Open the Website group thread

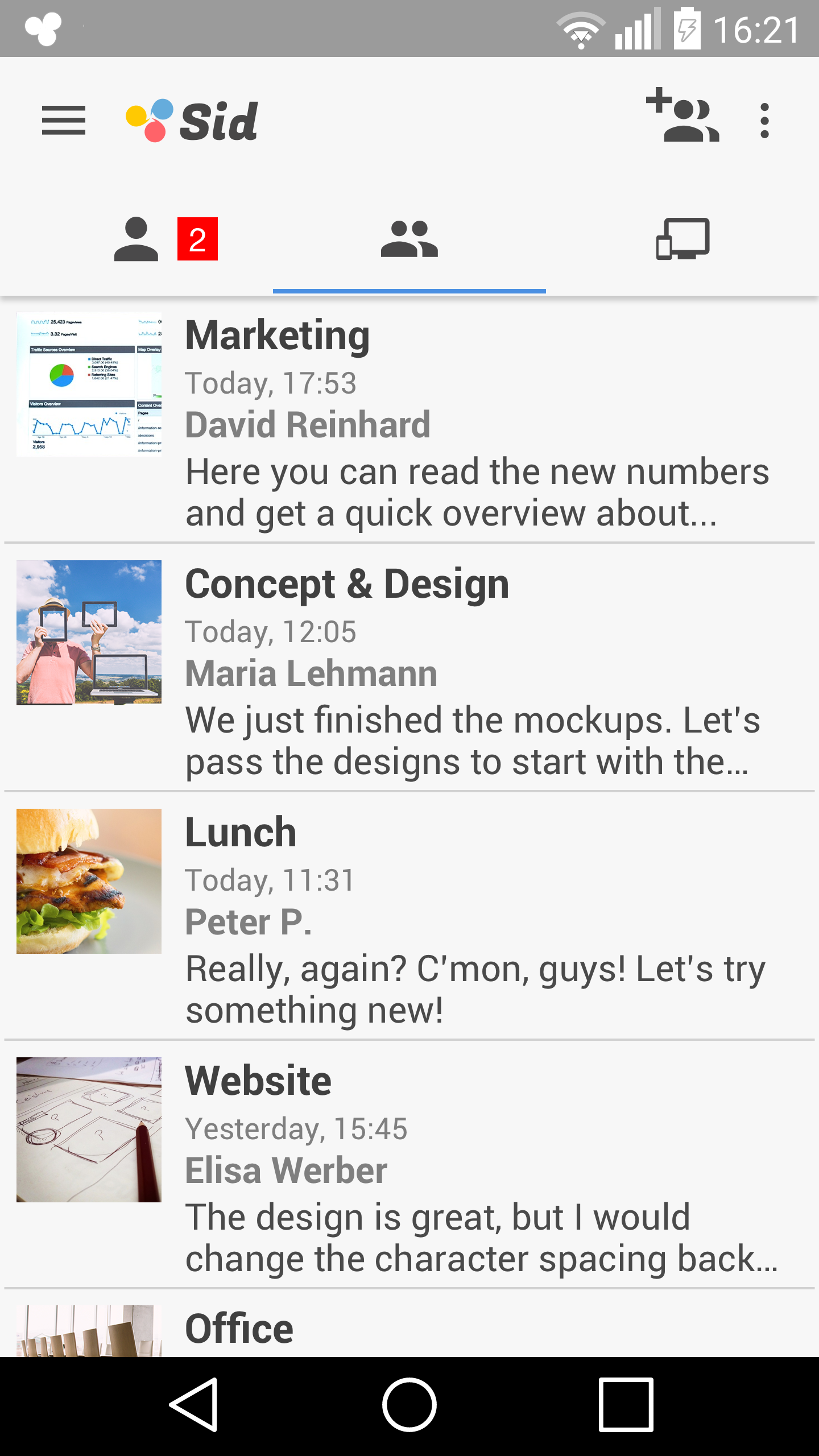pyautogui.click(x=409, y=1164)
